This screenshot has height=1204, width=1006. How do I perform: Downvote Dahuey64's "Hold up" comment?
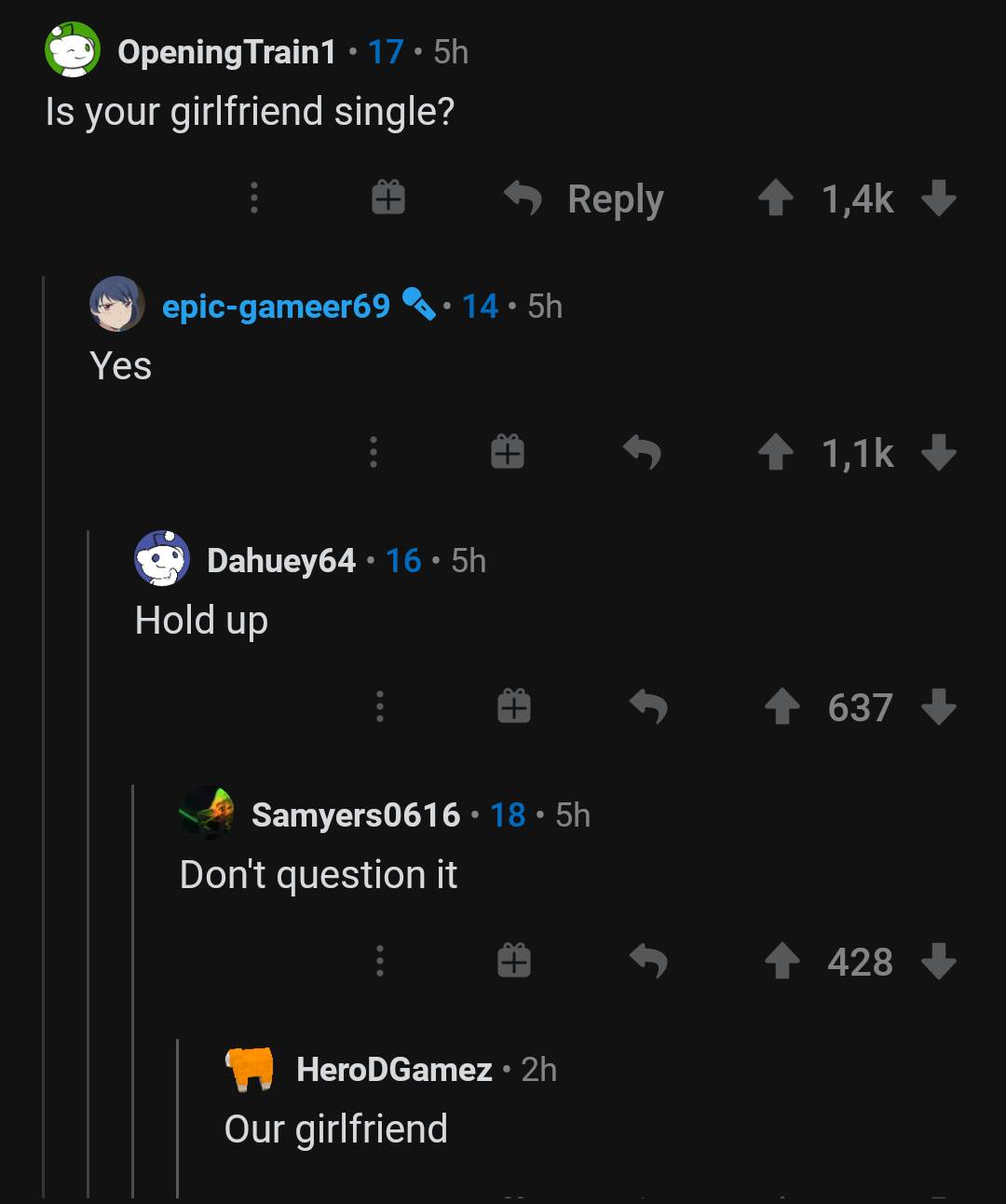pos(938,706)
